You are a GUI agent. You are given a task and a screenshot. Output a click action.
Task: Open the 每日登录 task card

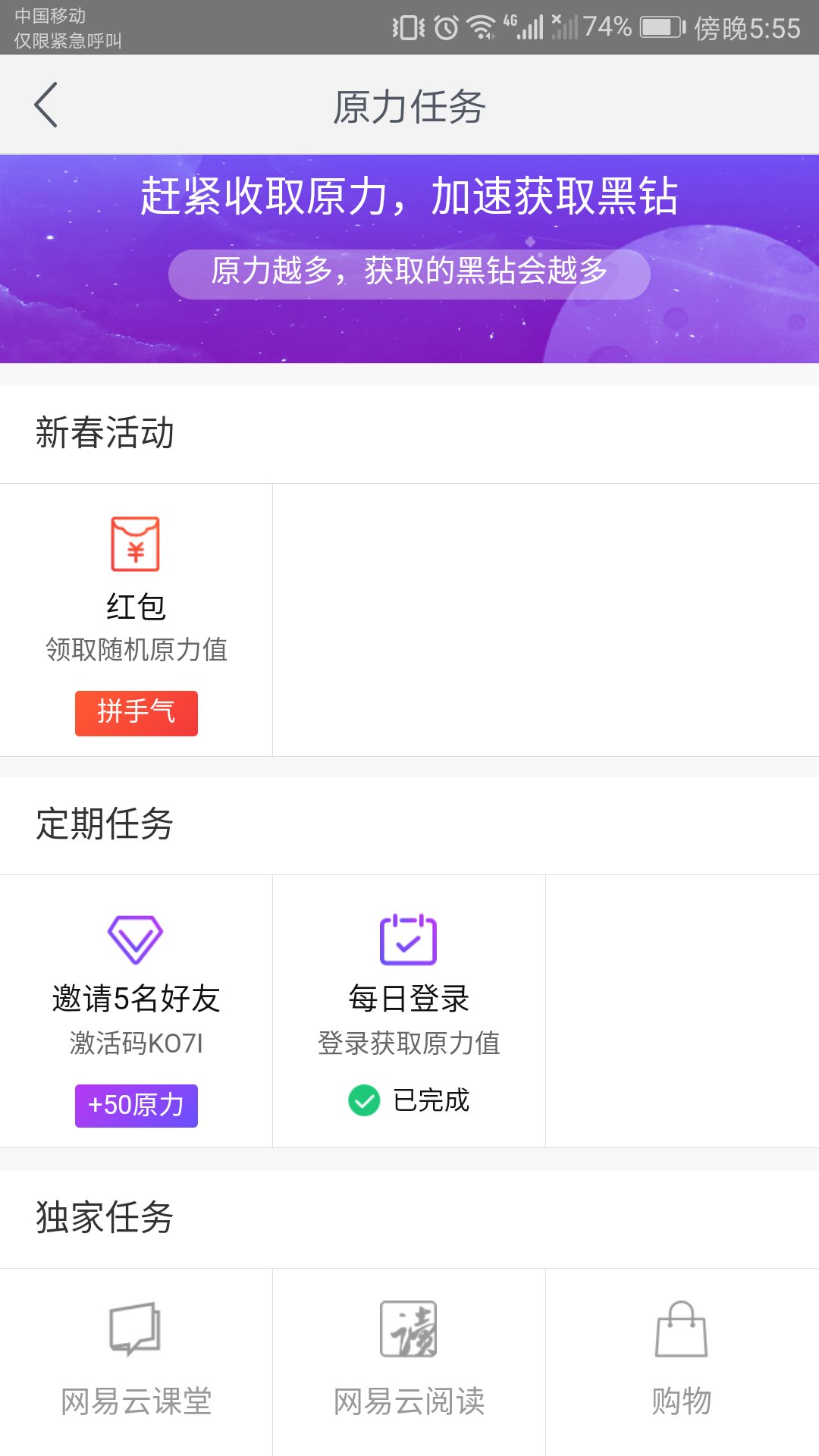(x=409, y=978)
